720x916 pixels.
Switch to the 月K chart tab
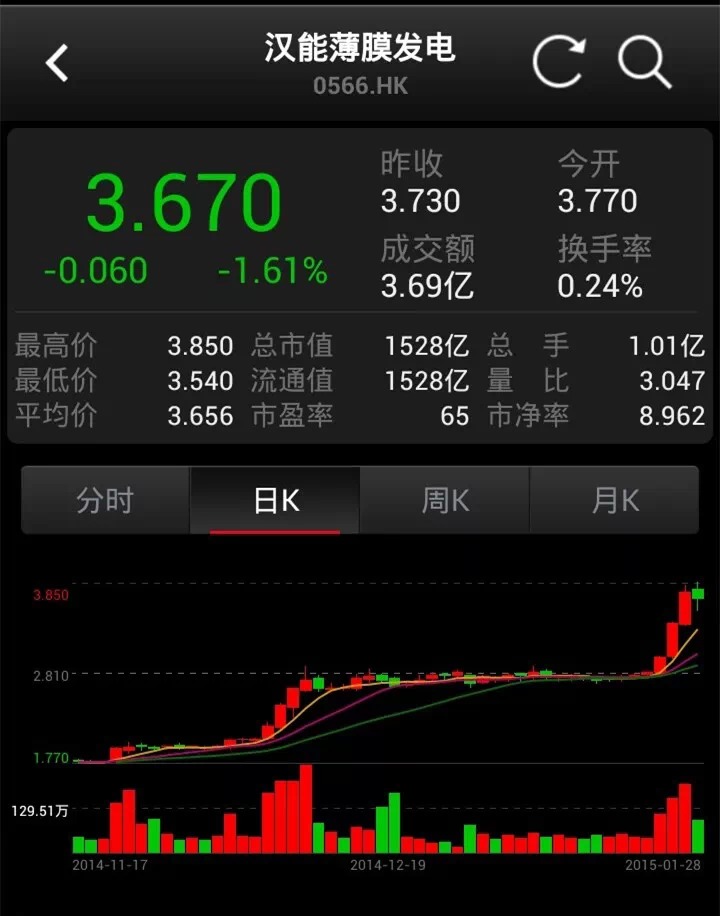point(614,500)
